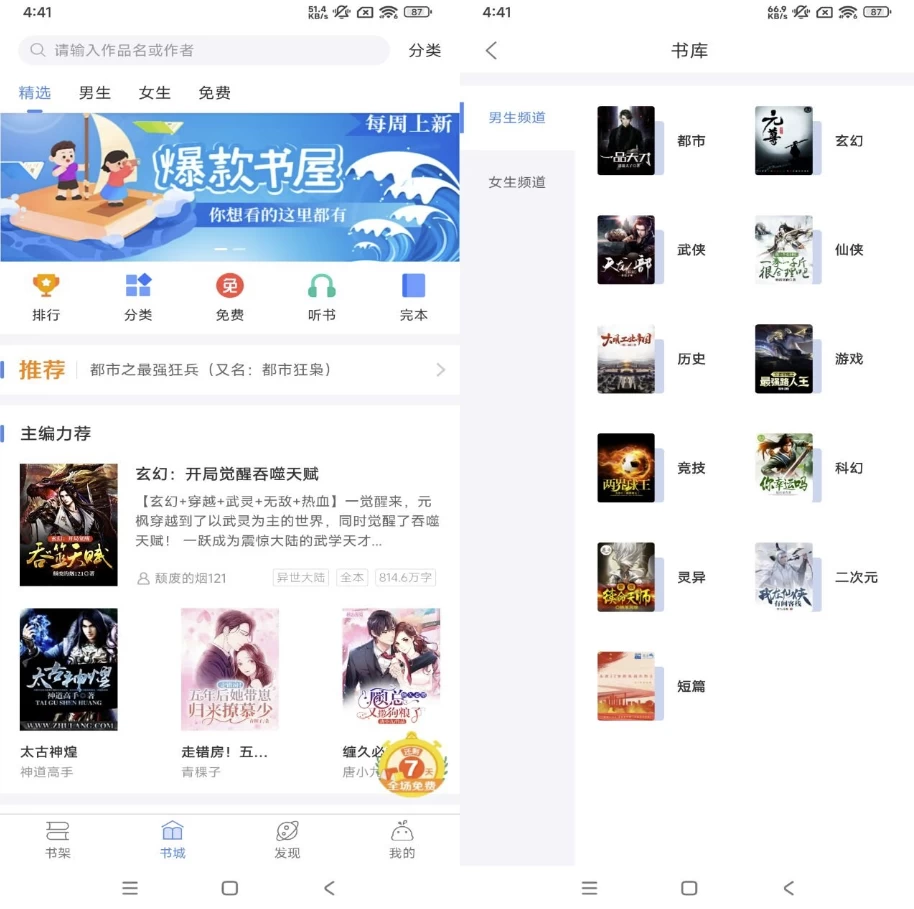914x909 pixels.
Task: Tap the search box for titles or authors
Action: point(205,50)
